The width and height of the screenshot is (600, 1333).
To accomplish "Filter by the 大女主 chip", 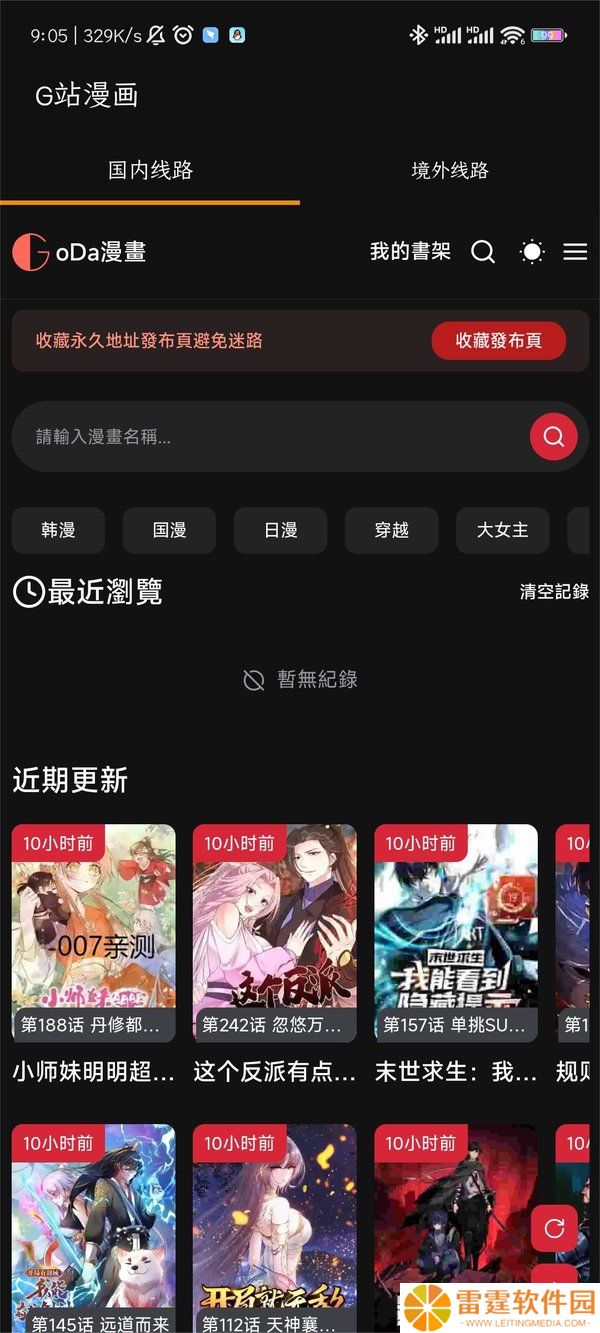I will pos(502,530).
